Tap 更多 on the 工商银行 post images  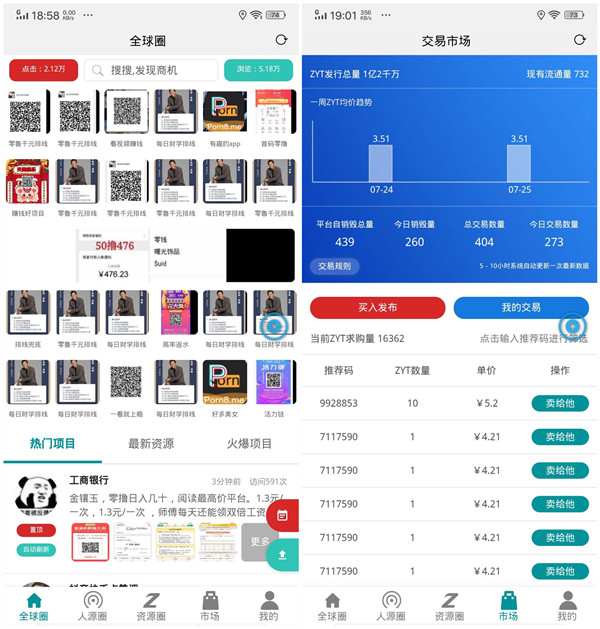[x=258, y=541]
